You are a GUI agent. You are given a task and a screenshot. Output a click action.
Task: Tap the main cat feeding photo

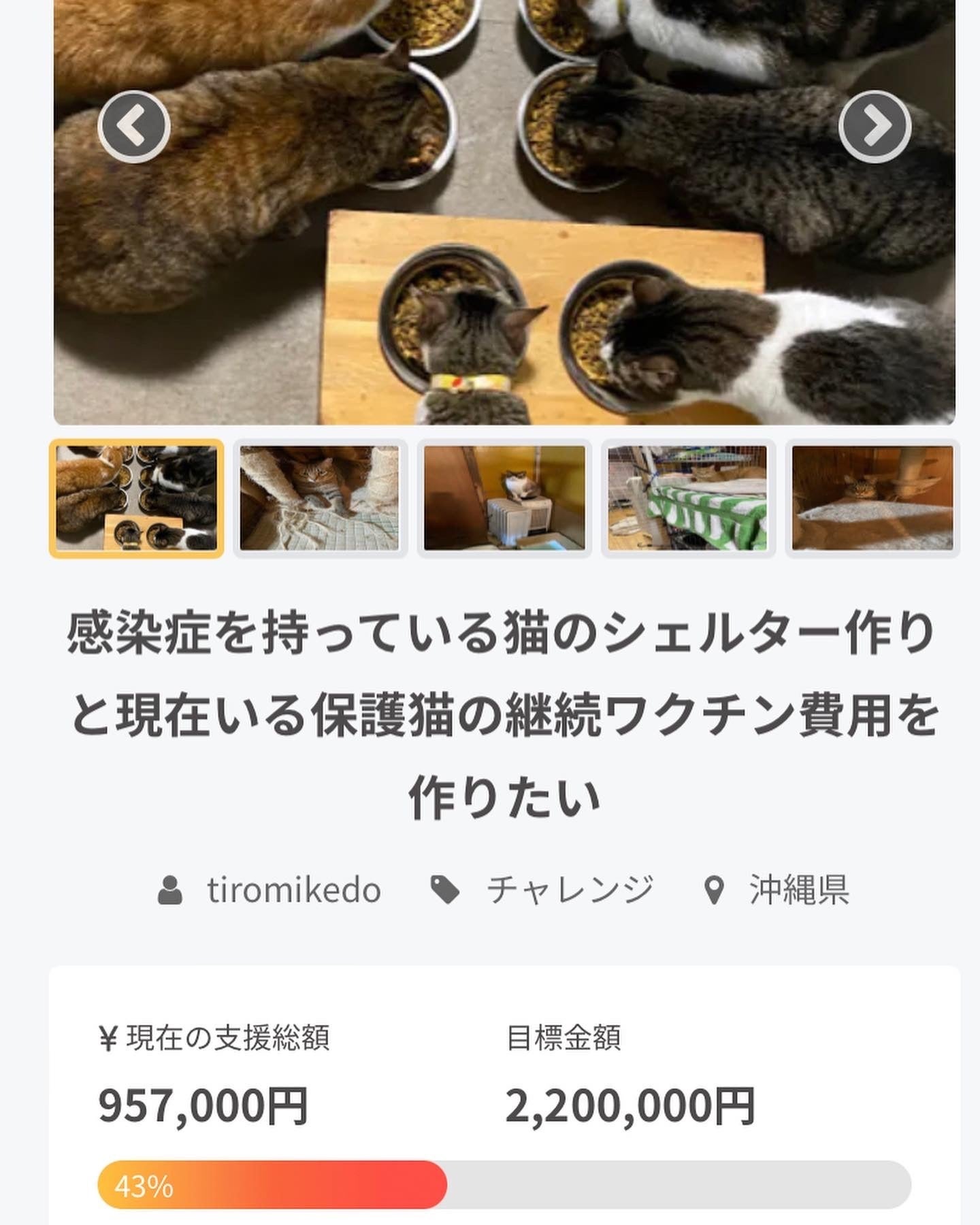click(504, 272)
